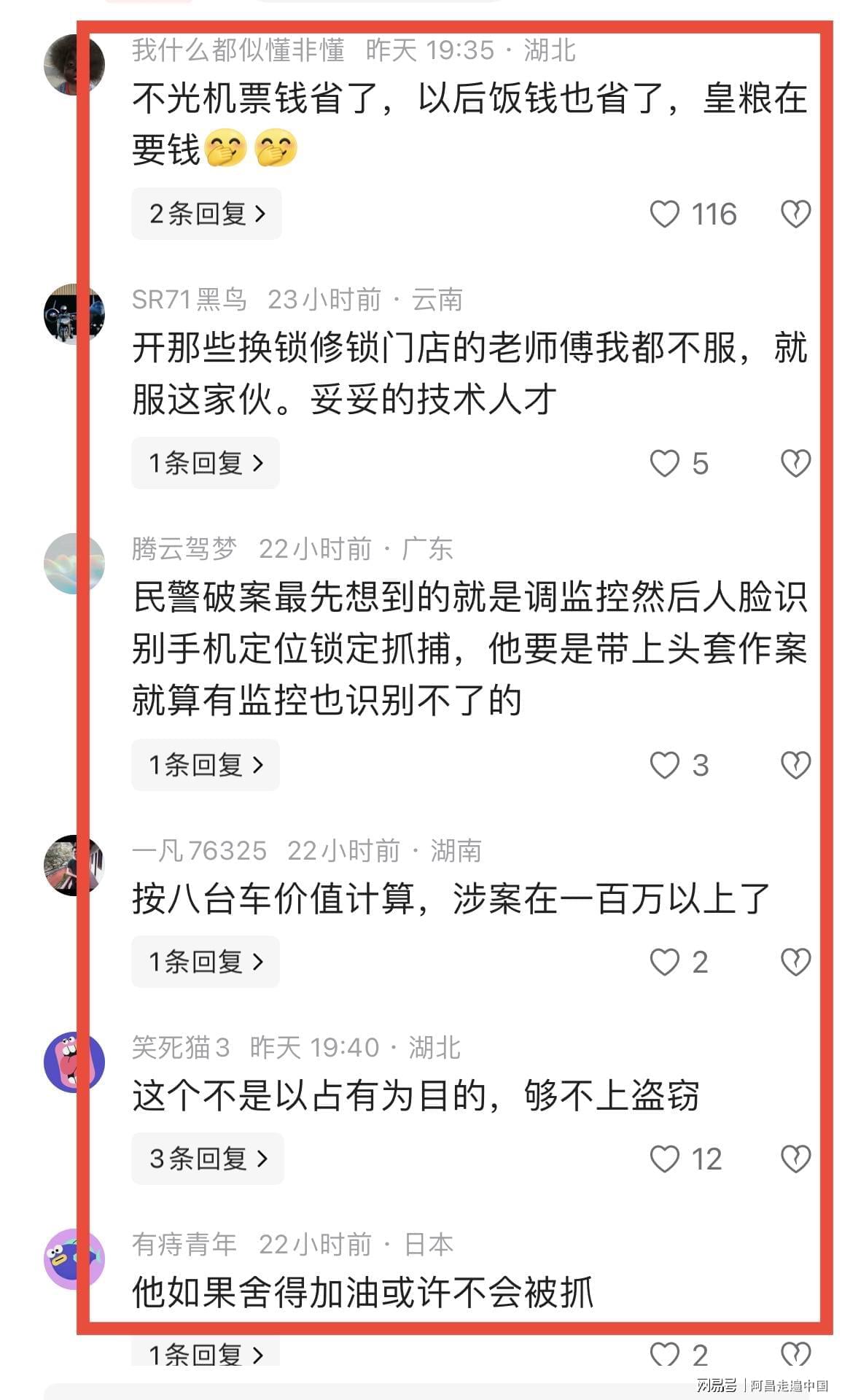Open 笑死猫3's profile avatar
This screenshot has width=842, height=1400.
(x=74, y=1062)
